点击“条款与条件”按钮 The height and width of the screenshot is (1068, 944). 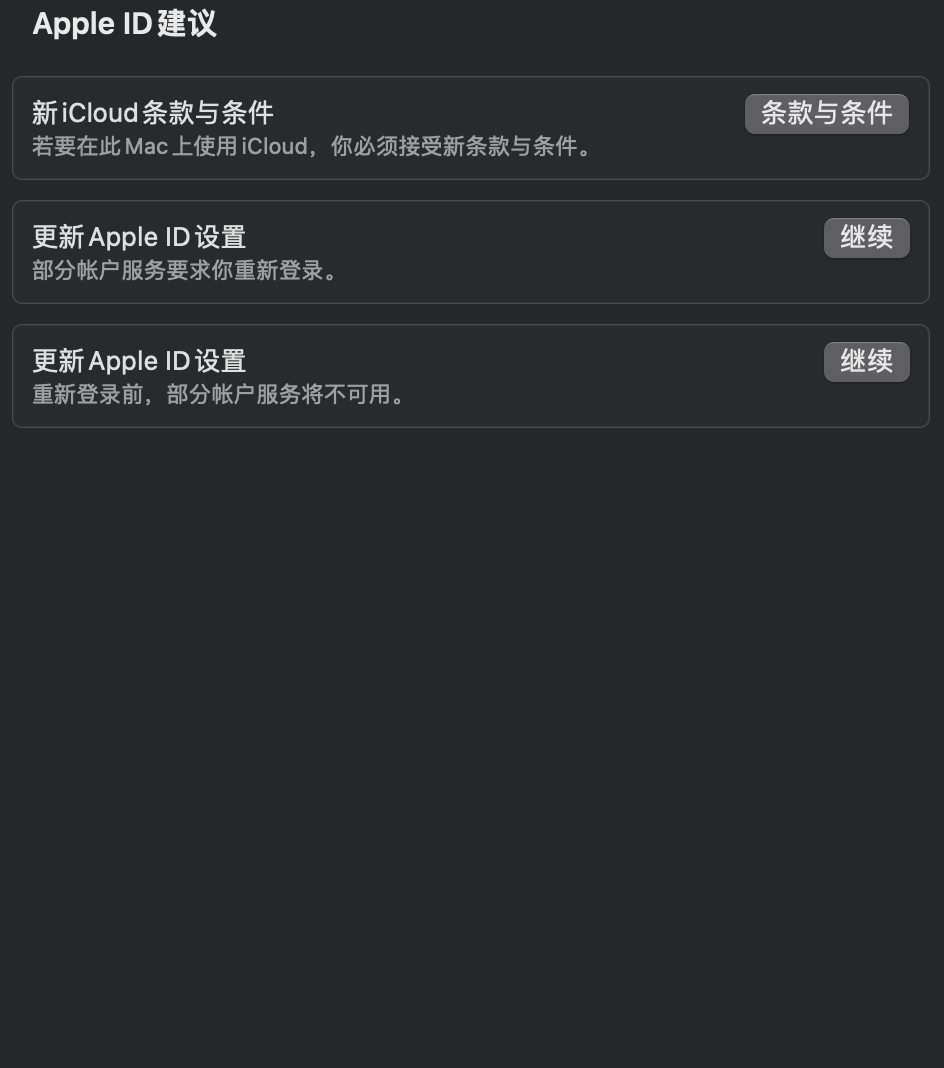[x=826, y=114]
